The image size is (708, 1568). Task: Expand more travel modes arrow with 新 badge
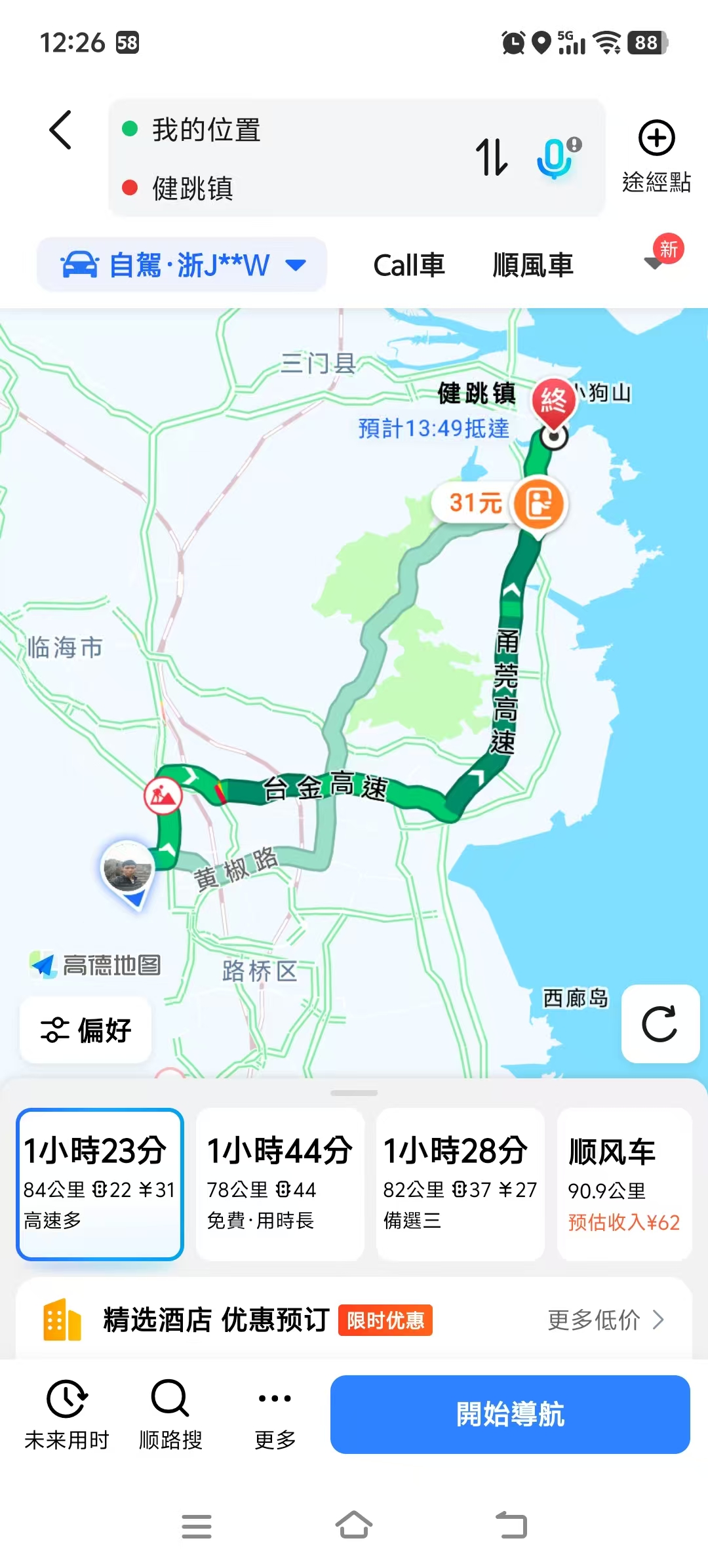[656, 262]
